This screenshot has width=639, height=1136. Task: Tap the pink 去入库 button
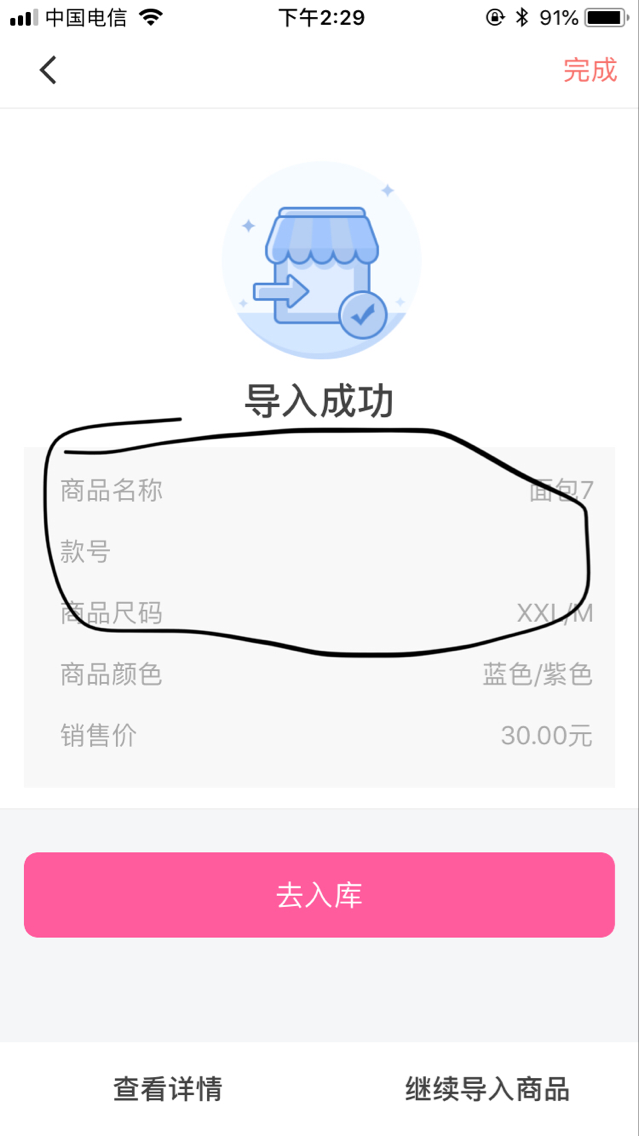point(320,895)
